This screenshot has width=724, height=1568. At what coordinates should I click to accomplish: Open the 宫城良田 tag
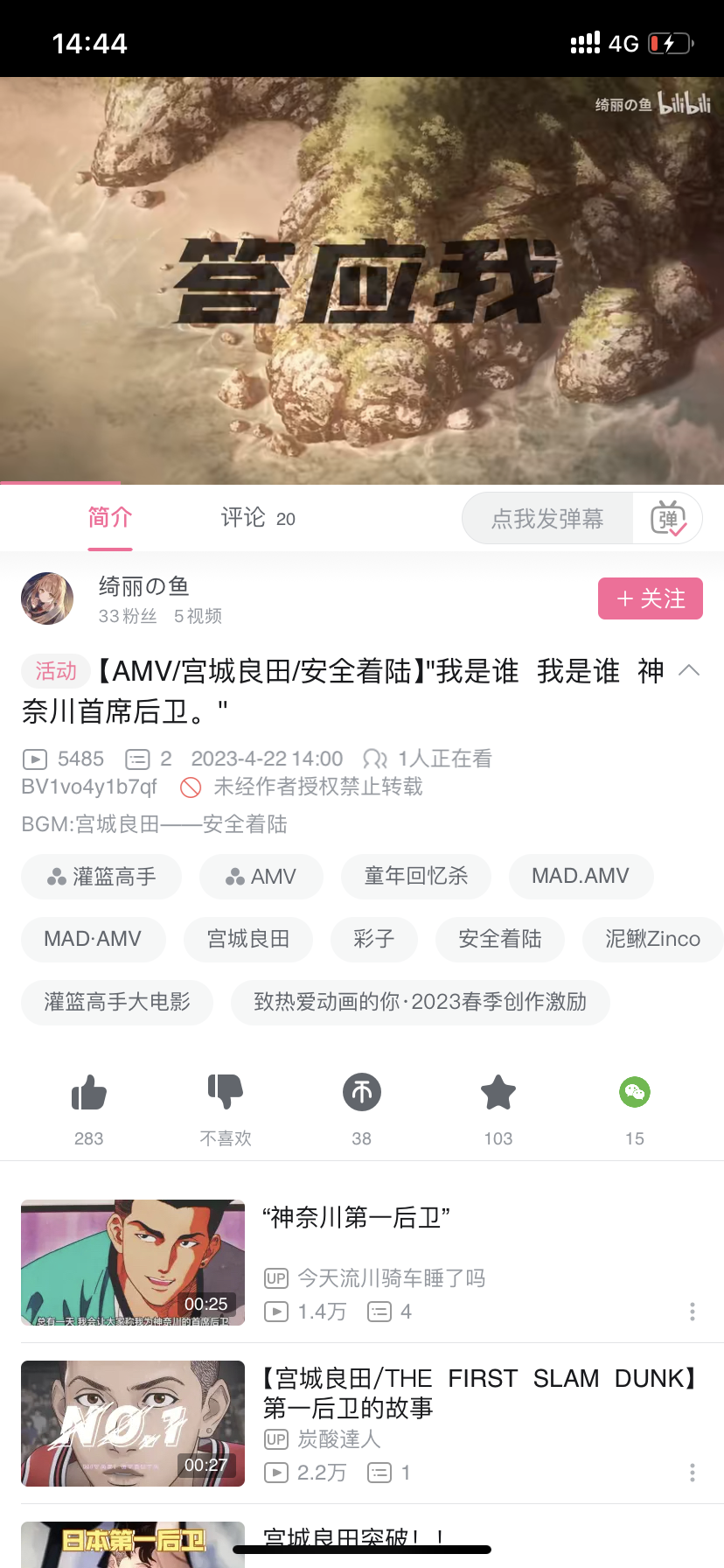coord(248,939)
